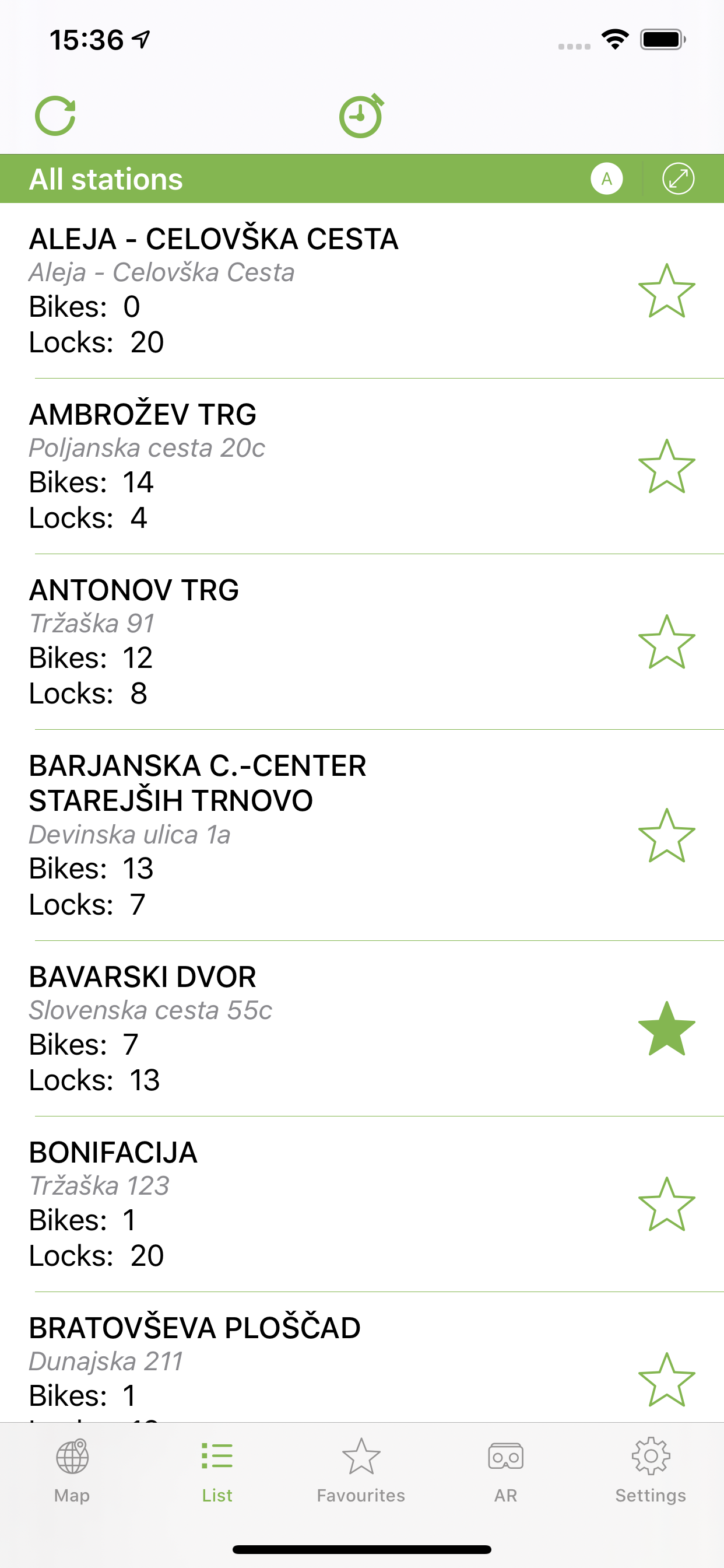Star Barjanska C.-Center Starejših Trnovo

667,836
